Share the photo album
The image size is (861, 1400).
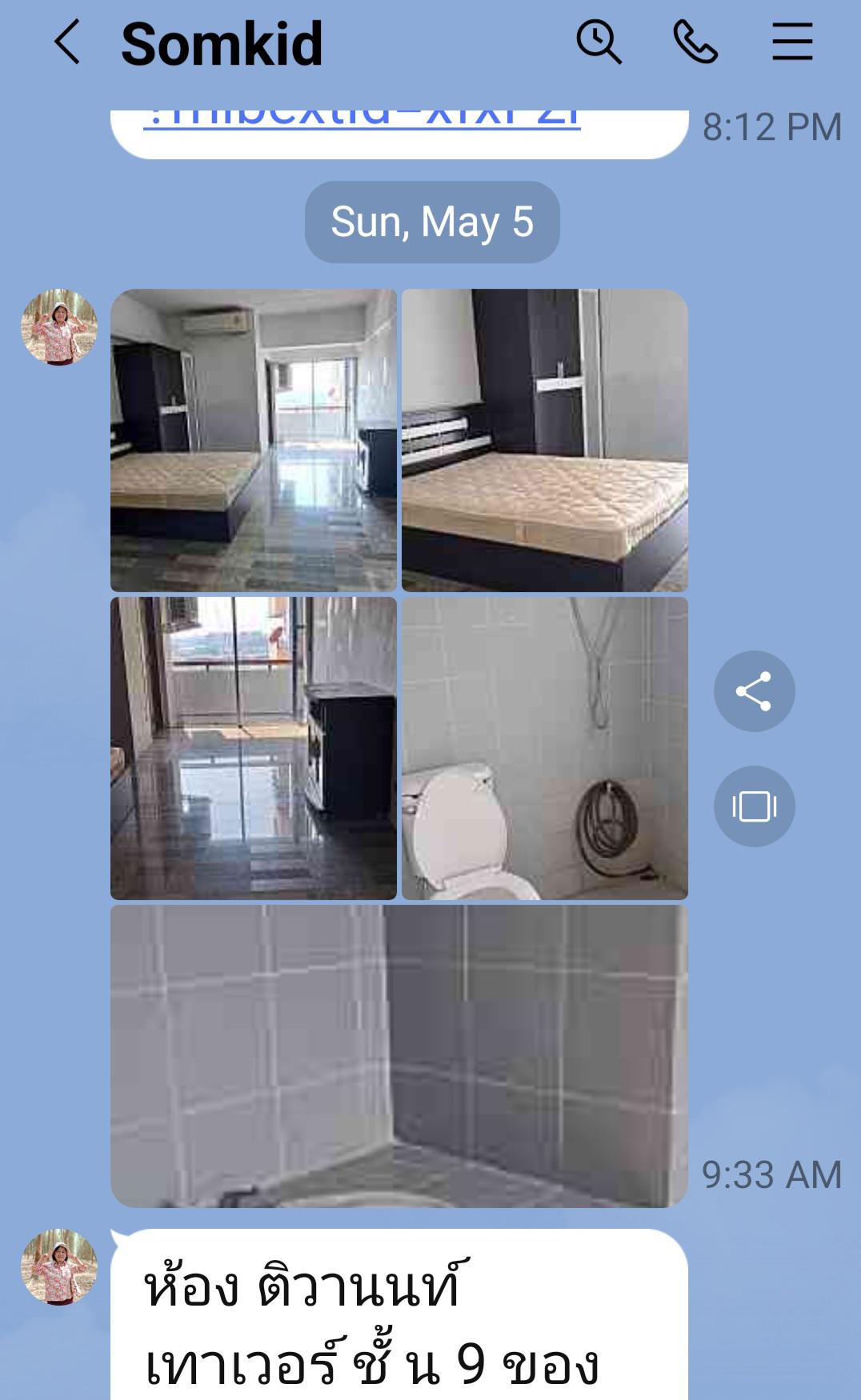(755, 691)
